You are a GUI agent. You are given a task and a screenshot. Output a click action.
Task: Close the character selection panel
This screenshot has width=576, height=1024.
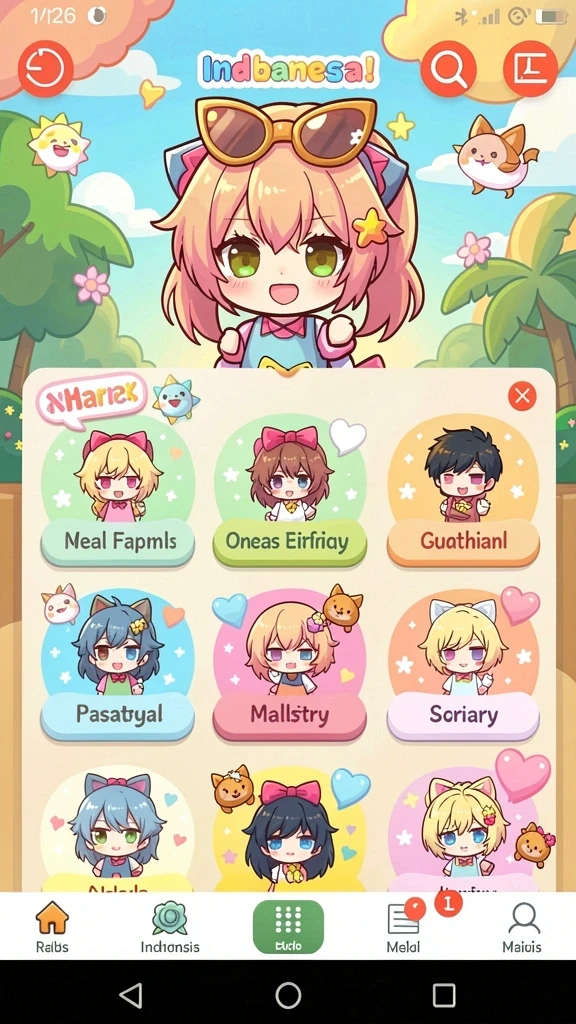click(x=522, y=396)
